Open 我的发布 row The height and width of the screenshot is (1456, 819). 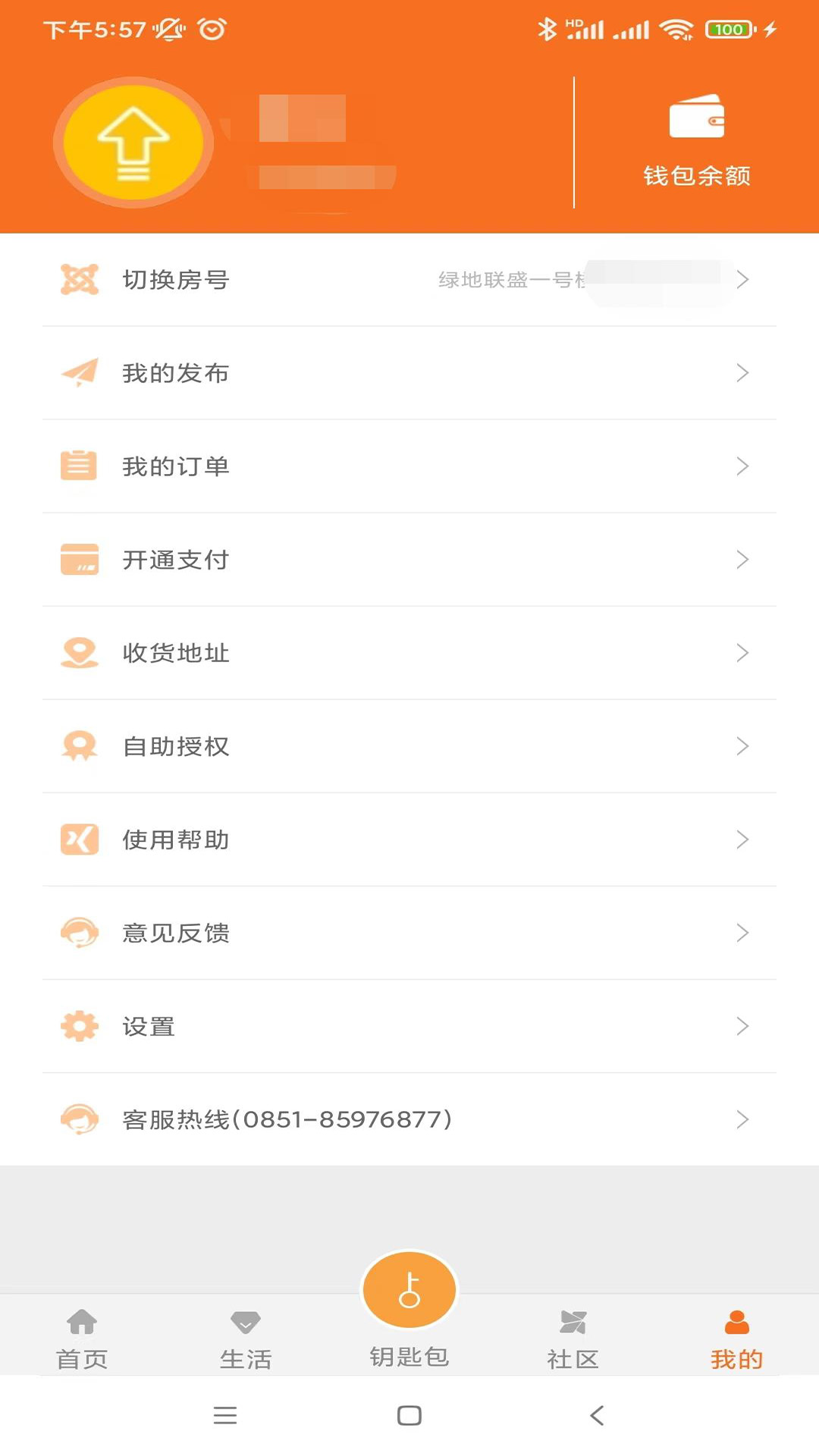(409, 373)
